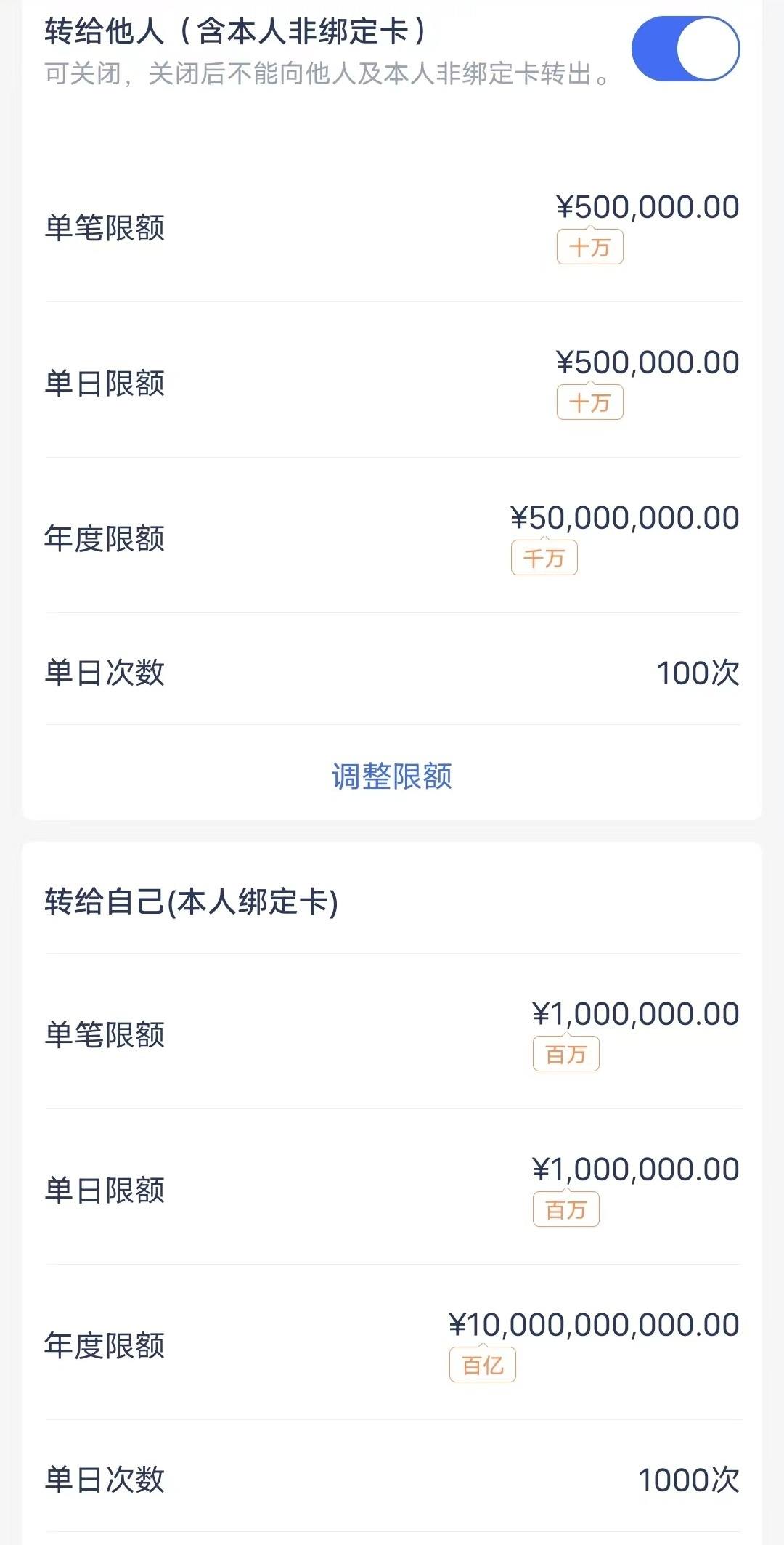The image size is (784, 1545).
Task: Turn off the 转给他人 transfer switch
Action: (x=685, y=49)
